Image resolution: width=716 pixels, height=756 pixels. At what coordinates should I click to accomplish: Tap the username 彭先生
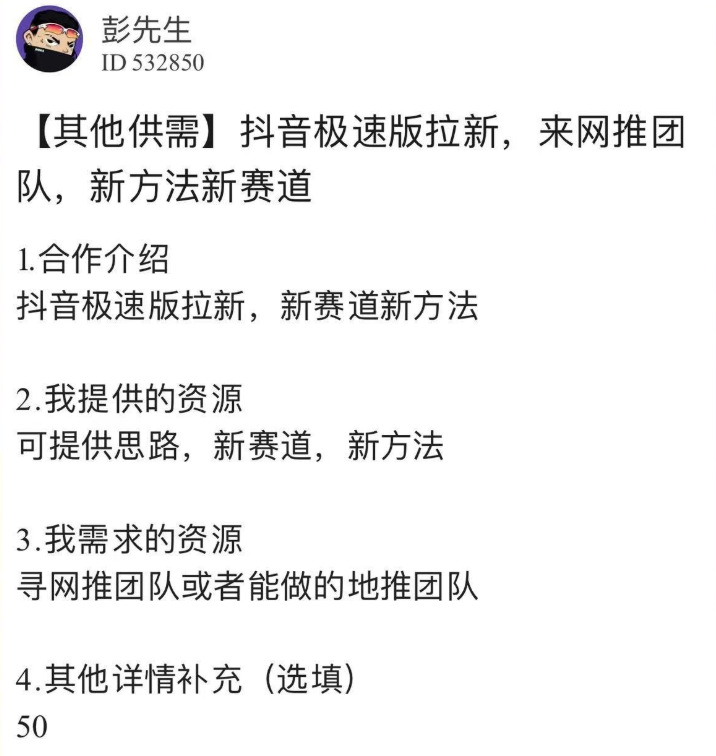tap(145, 29)
